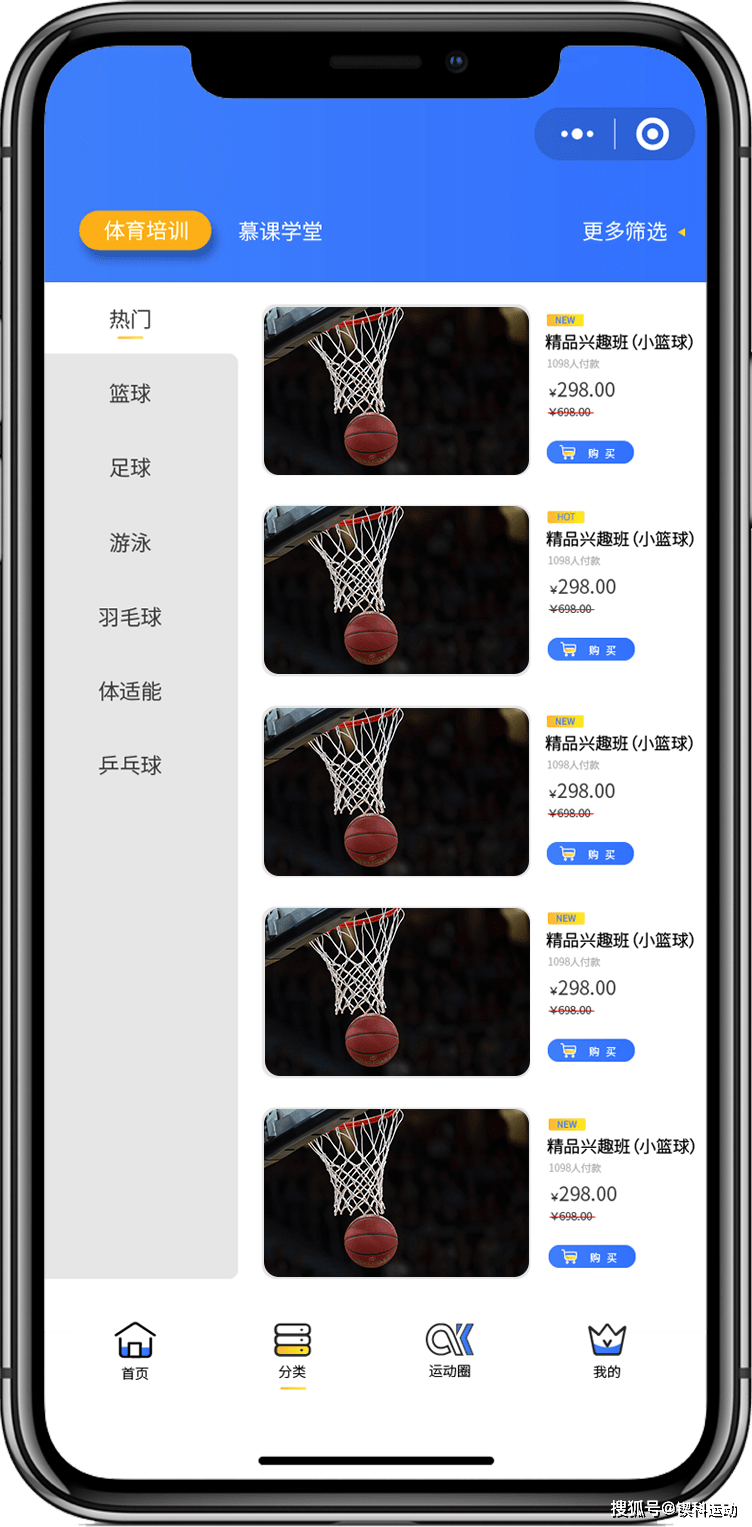The image size is (752, 1527).
Task: Close the mini-program with the circle button
Action: (653, 134)
